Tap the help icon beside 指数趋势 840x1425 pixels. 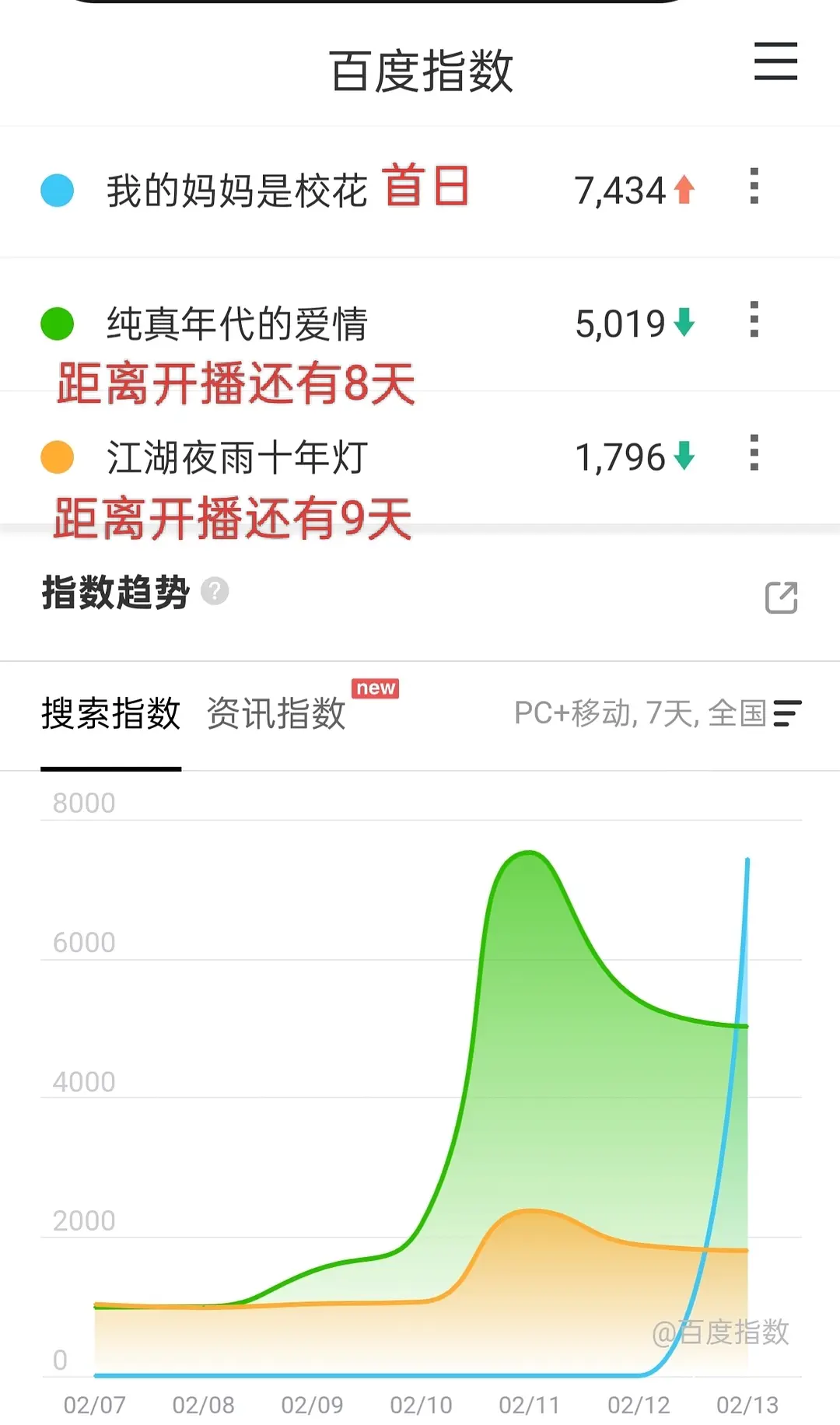coord(215,591)
